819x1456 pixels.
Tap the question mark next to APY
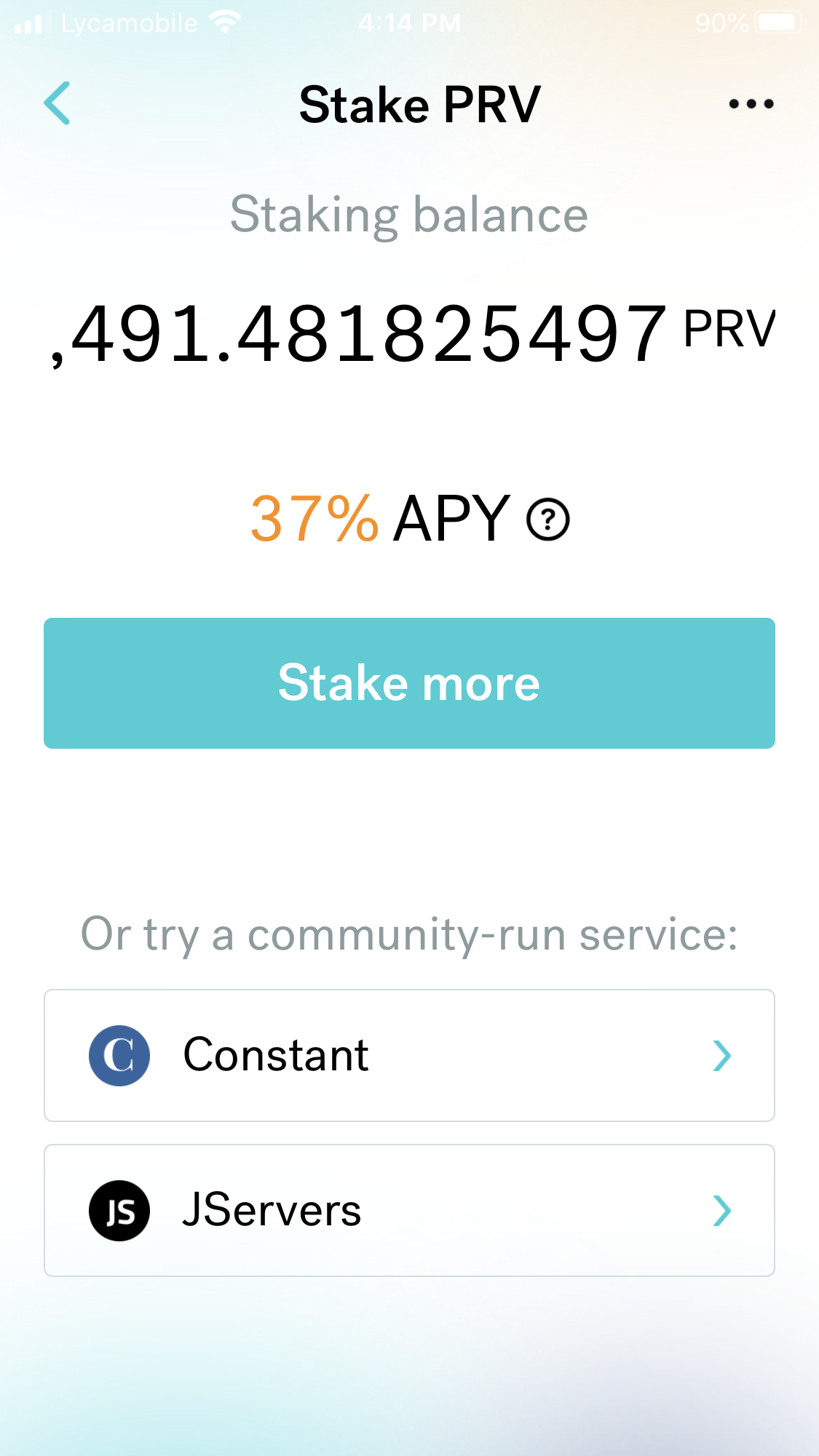point(548,520)
